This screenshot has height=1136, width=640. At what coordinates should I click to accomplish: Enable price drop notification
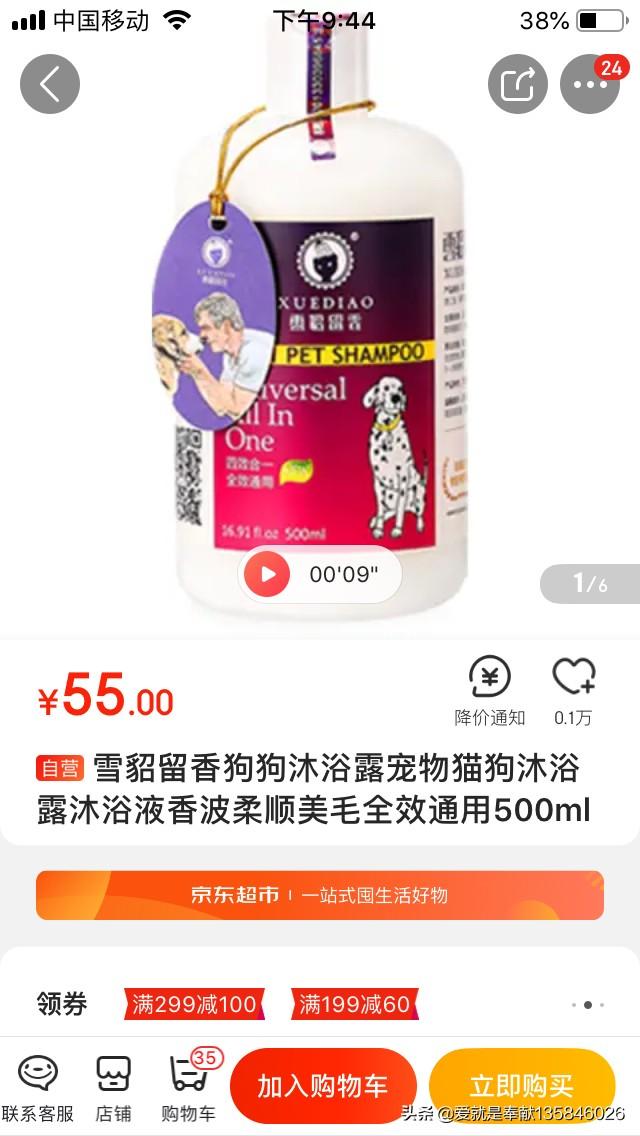[489, 690]
